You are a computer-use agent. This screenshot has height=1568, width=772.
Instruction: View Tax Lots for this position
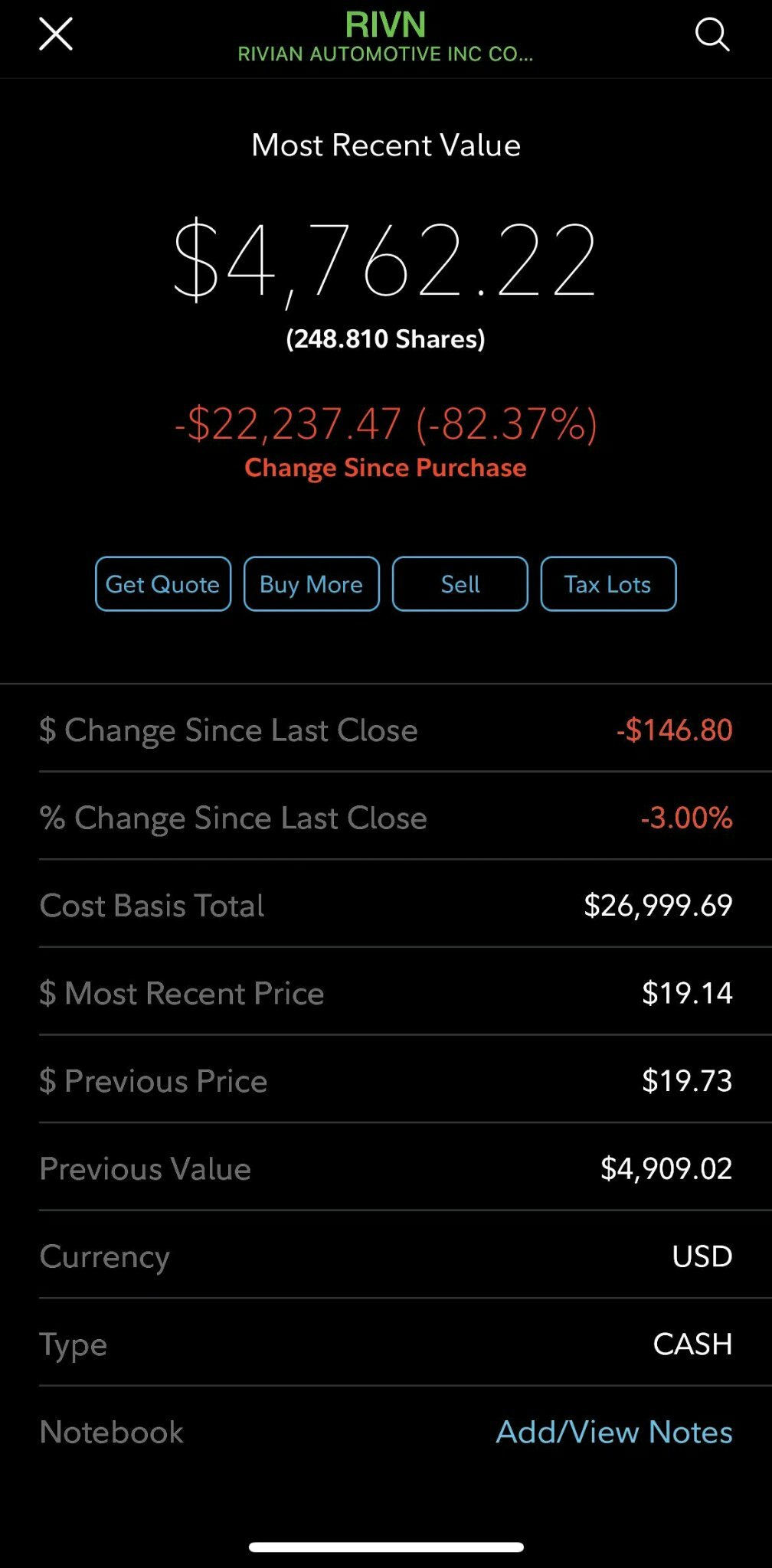pyautogui.click(x=609, y=584)
